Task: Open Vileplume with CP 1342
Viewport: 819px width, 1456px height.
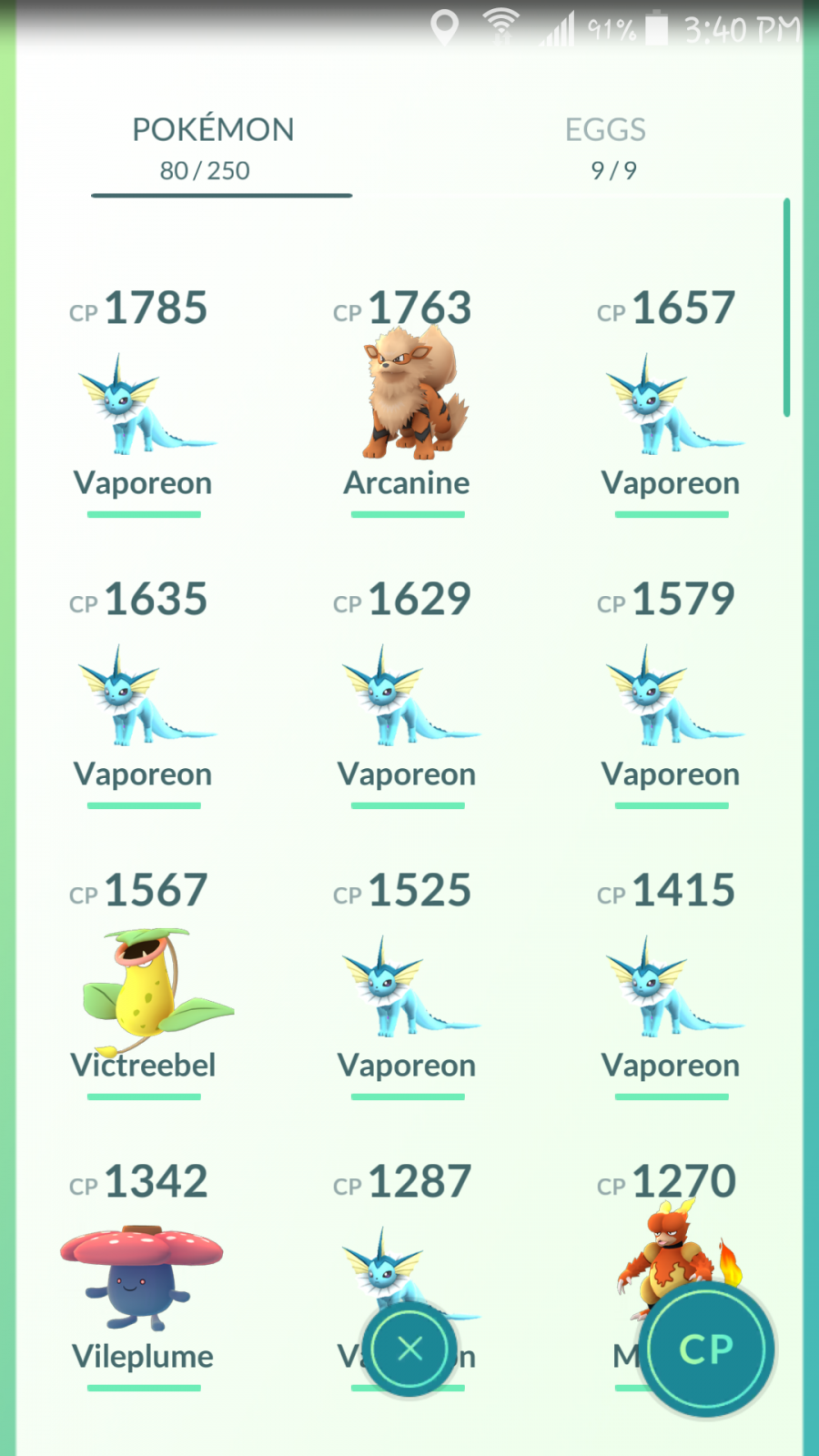Action: (x=144, y=1276)
